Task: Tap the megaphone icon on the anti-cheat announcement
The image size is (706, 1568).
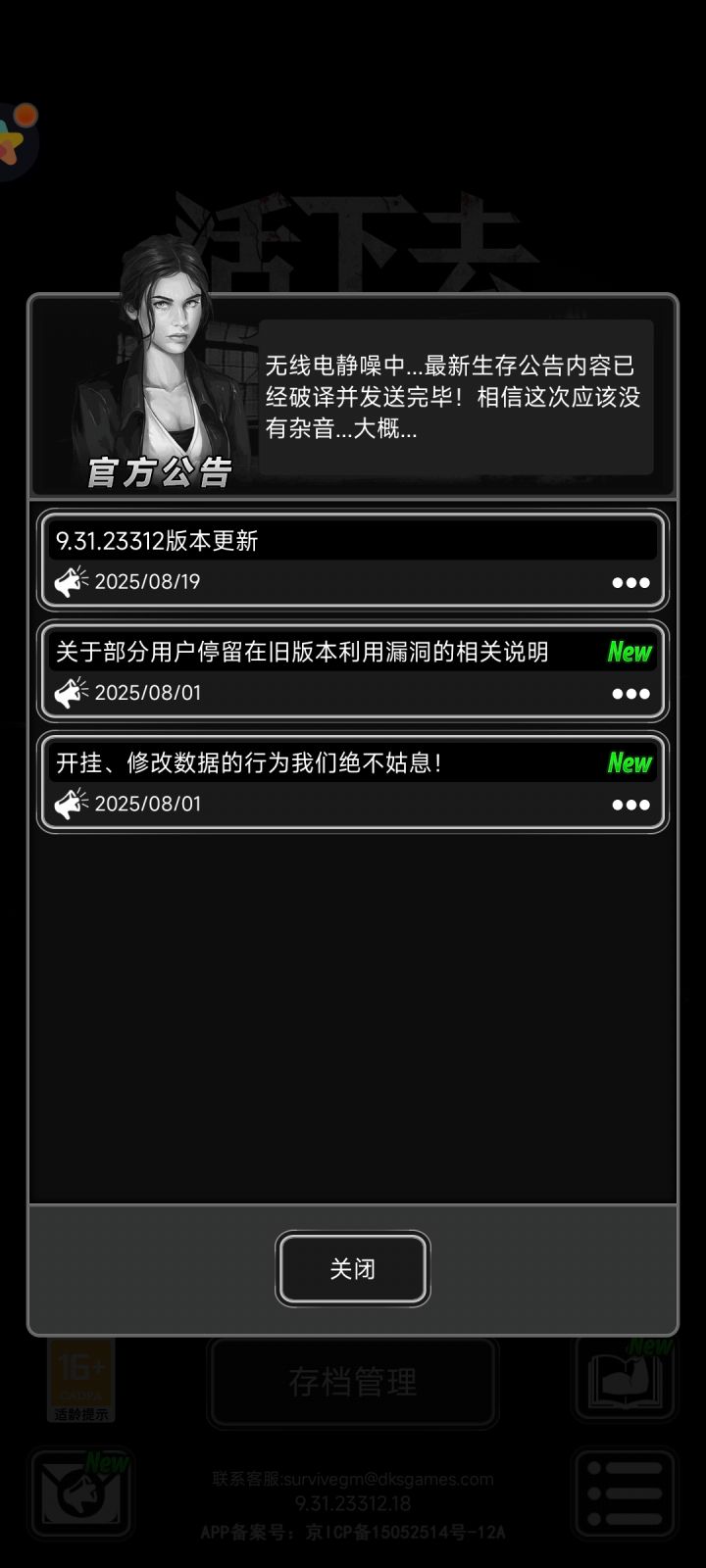Action: (x=67, y=804)
